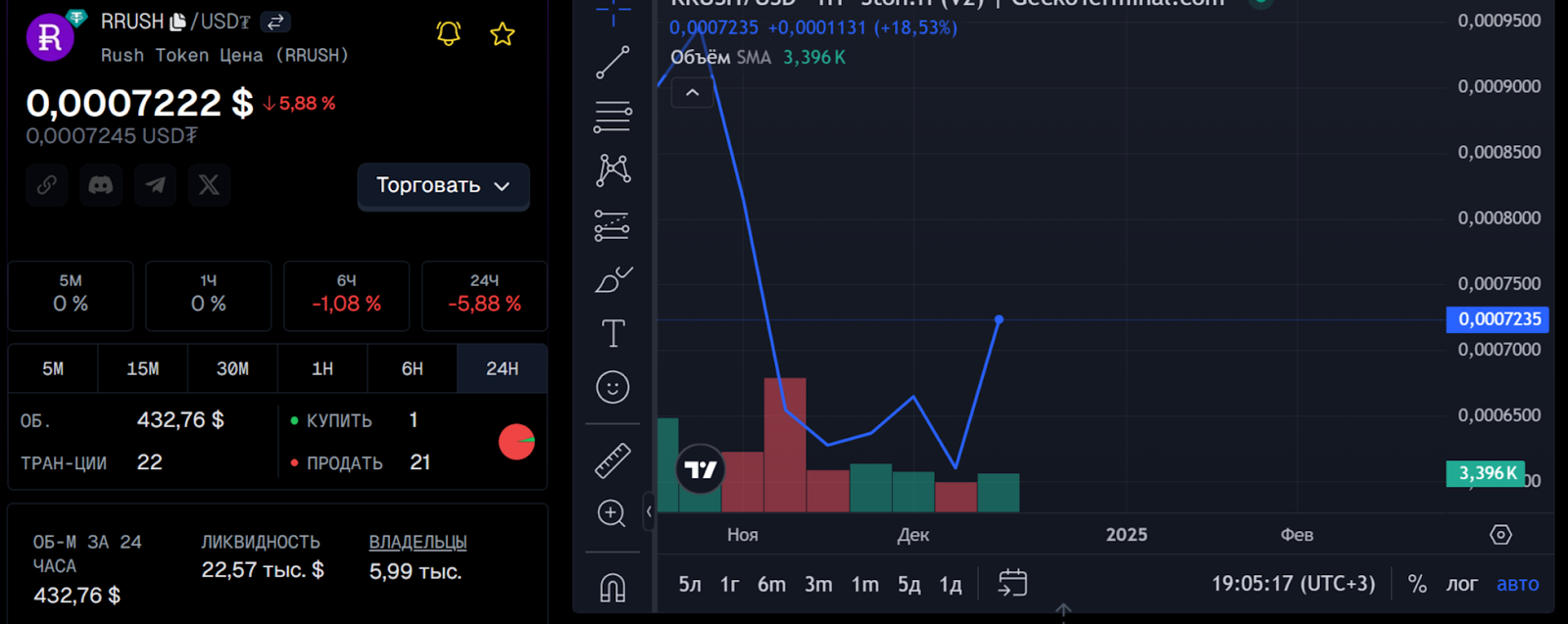Image resolution: width=1568 pixels, height=624 pixels.
Task: Toggle the лог scale option
Action: [x=1462, y=585]
